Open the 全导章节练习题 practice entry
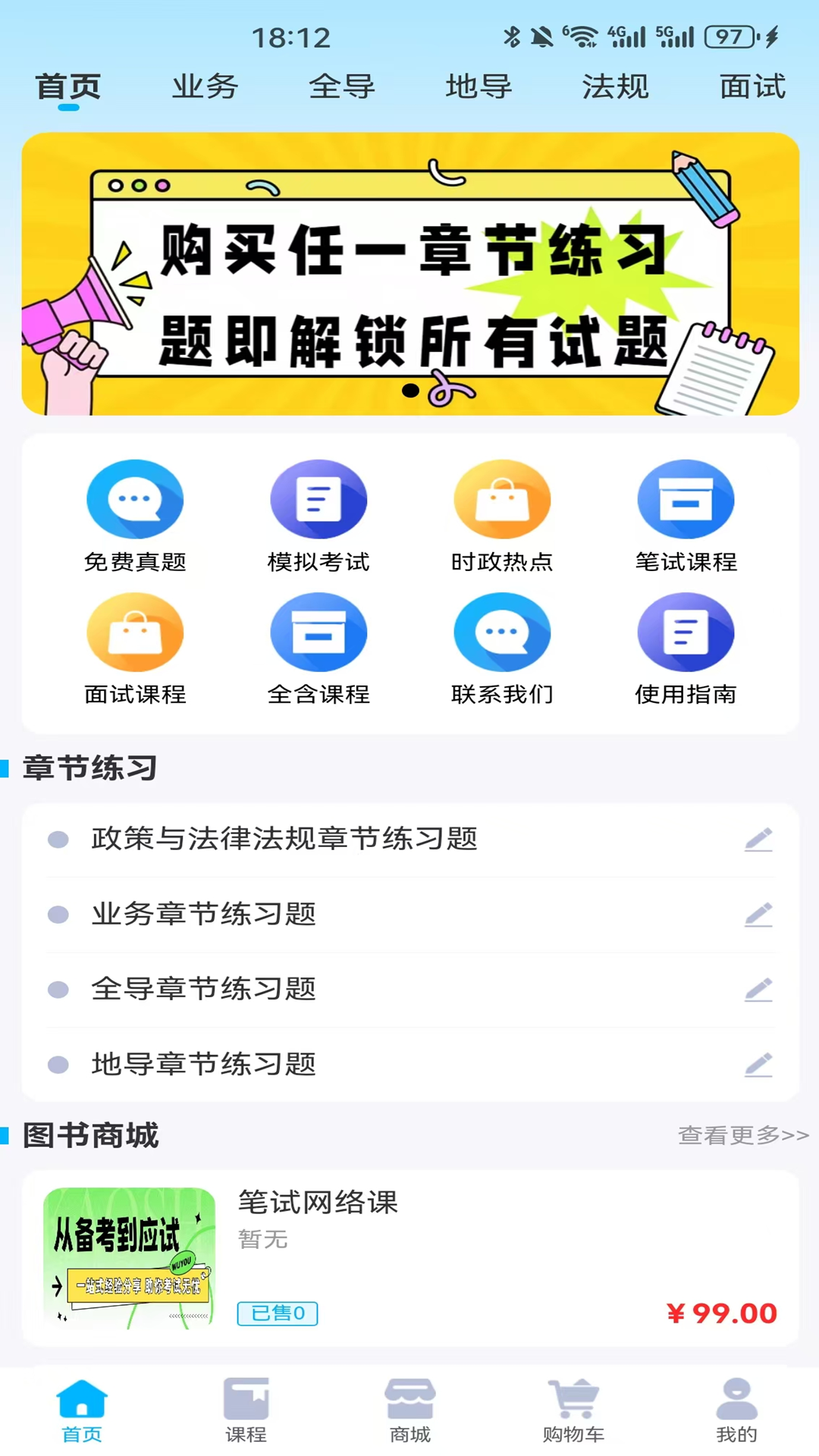 point(205,988)
